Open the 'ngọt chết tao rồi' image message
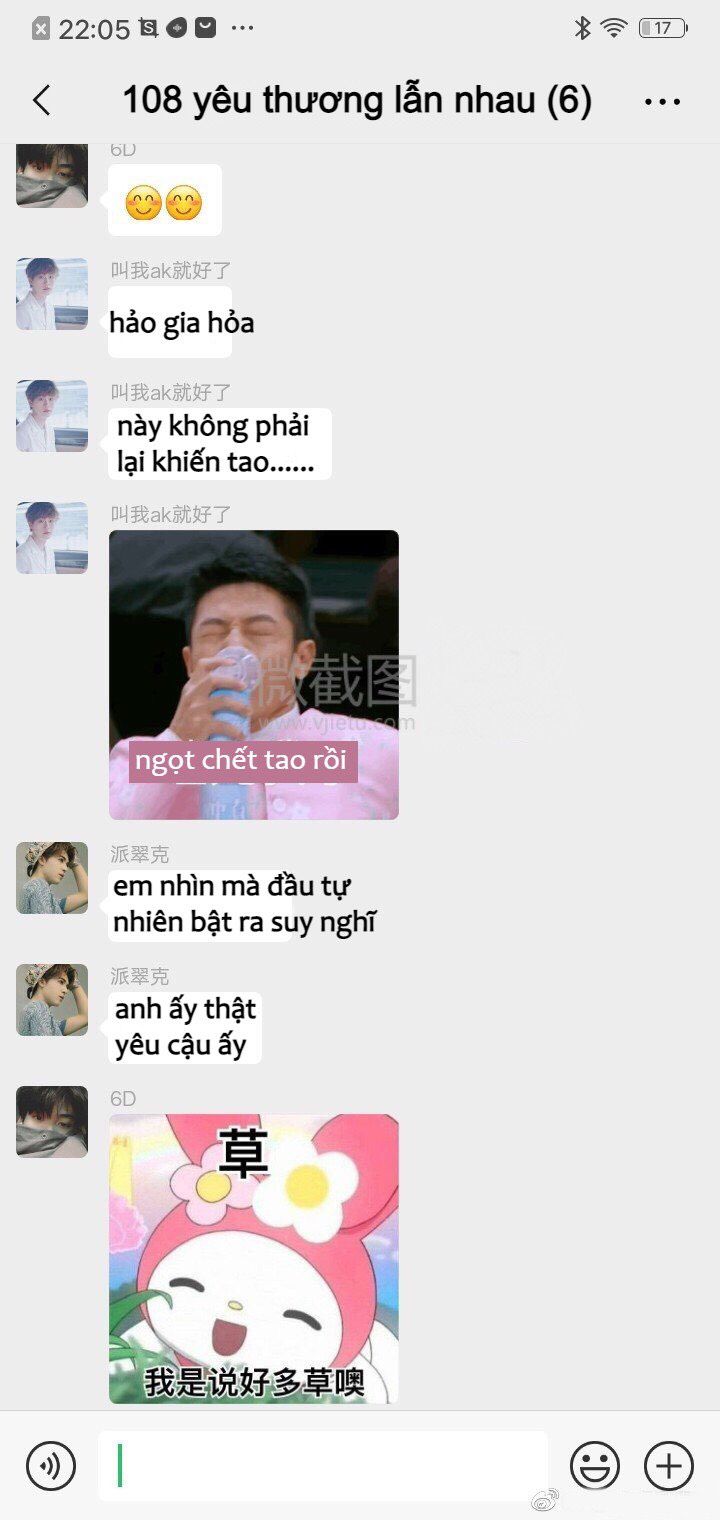The image size is (720, 1520). click(x=254, y=675)
